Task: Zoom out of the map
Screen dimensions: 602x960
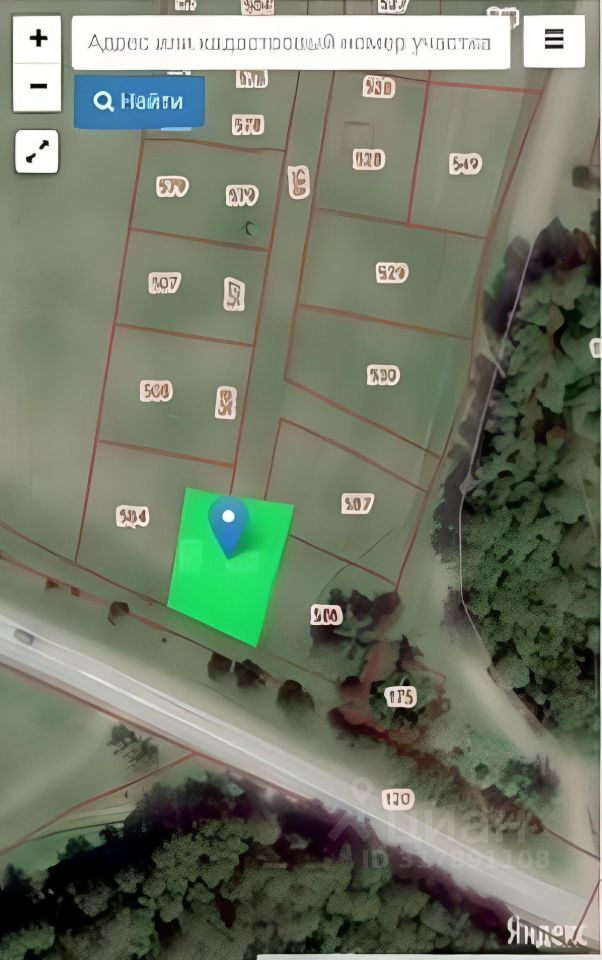Action: [38, 87]
